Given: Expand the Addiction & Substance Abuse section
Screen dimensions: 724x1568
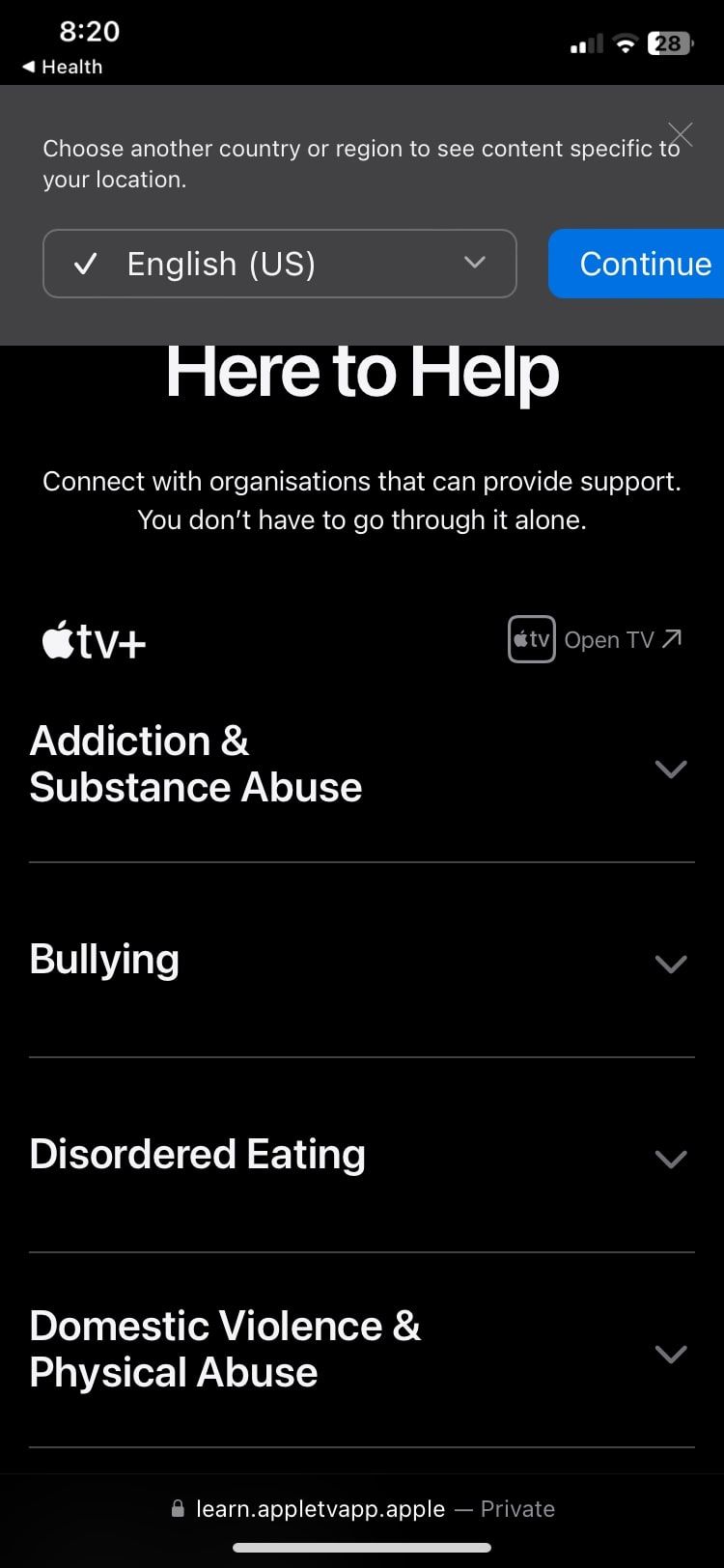Looking at the screenshot, I should [x=671, y=770].
